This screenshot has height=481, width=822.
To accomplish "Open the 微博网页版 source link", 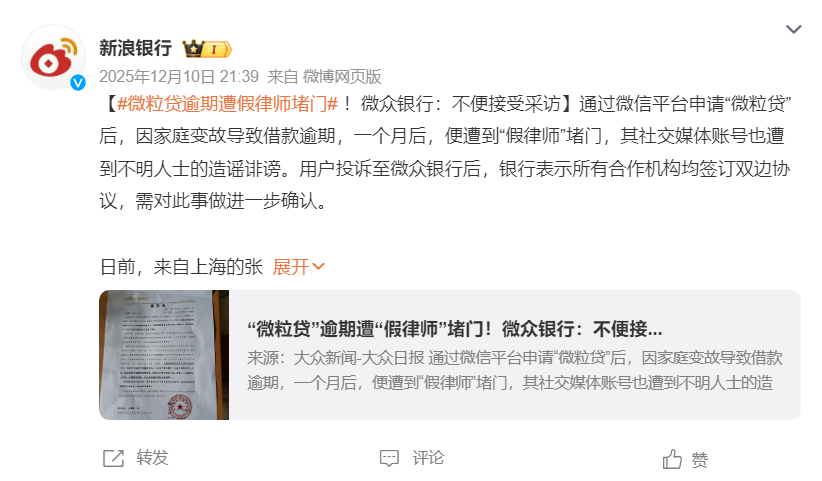I will [x=342, y=76].
